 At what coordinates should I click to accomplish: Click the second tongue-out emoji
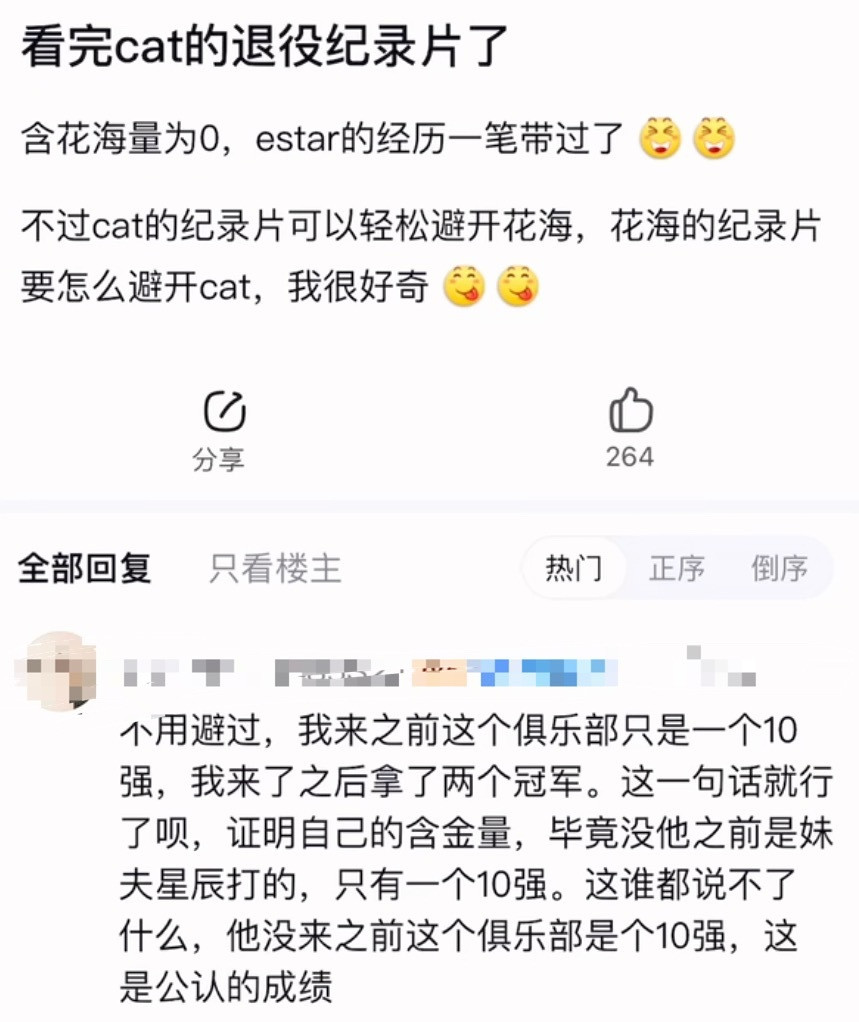tap(516, 287)
